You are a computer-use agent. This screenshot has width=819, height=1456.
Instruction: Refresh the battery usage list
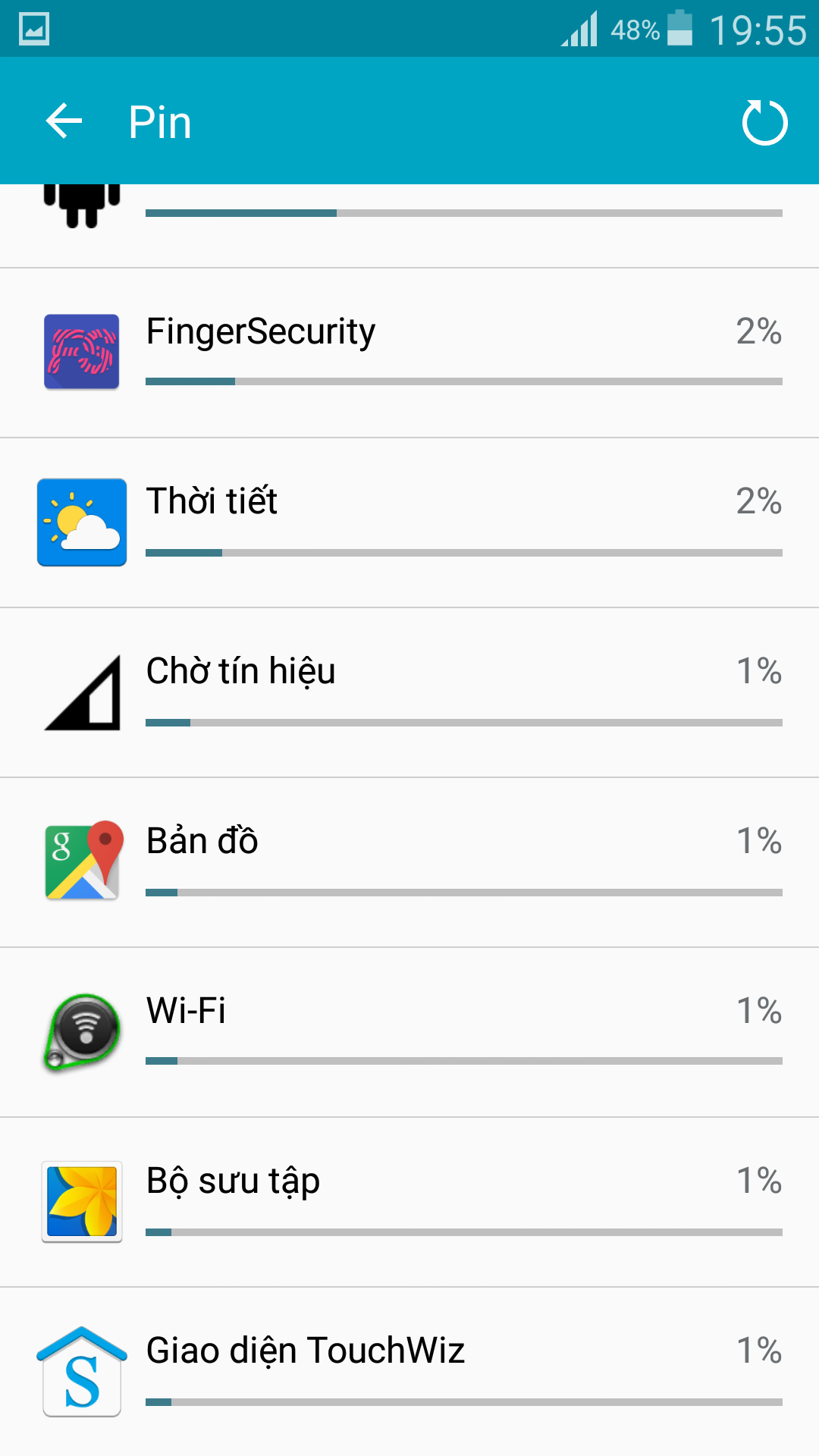point(764,121)
